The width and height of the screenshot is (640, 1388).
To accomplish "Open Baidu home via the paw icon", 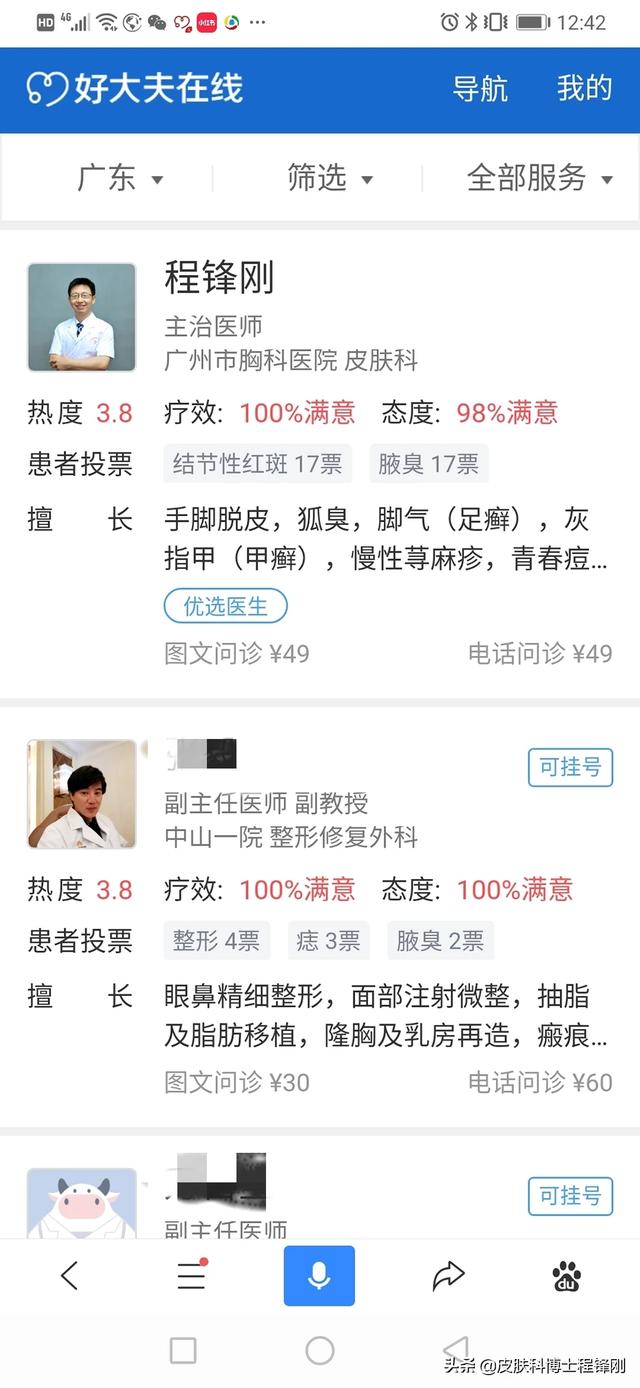I will [x=567, y=1275].
